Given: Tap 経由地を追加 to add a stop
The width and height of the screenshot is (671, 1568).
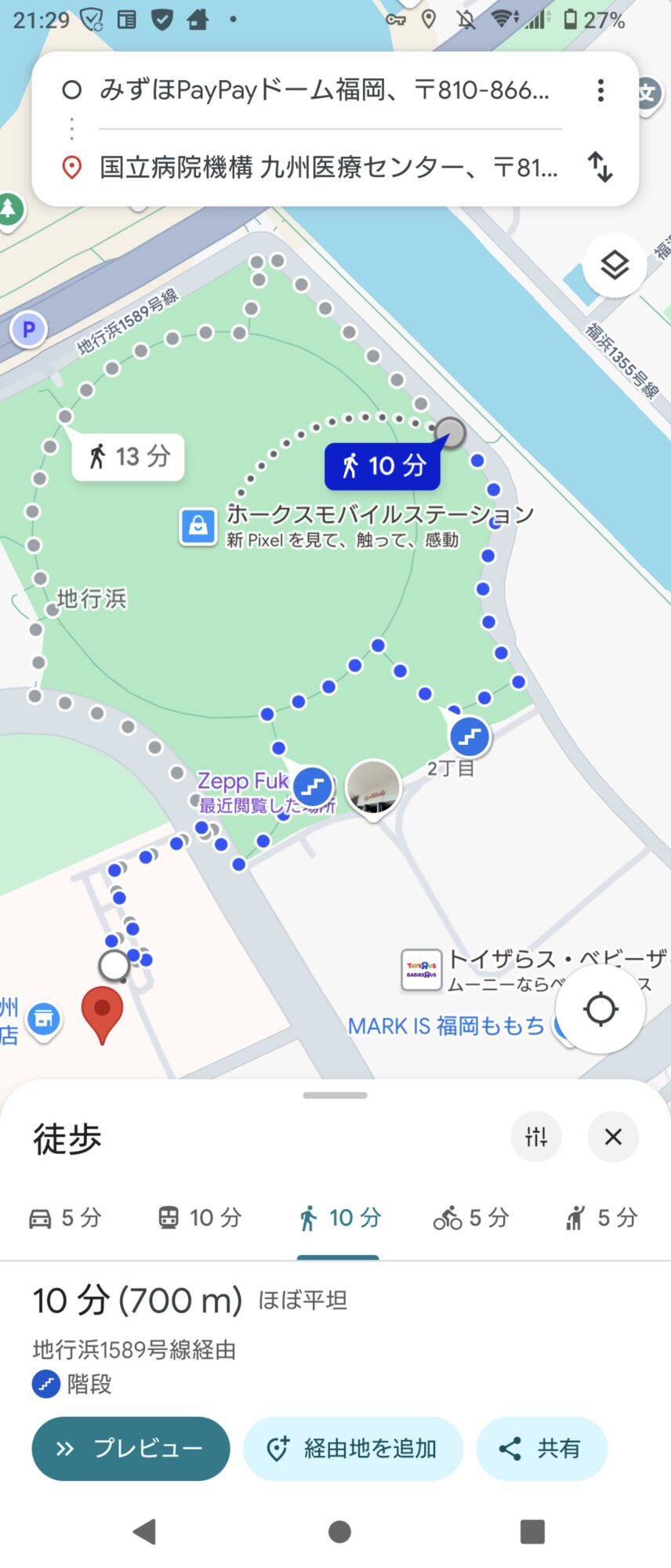Looking at the screenshot, I should click(353, 1448).
